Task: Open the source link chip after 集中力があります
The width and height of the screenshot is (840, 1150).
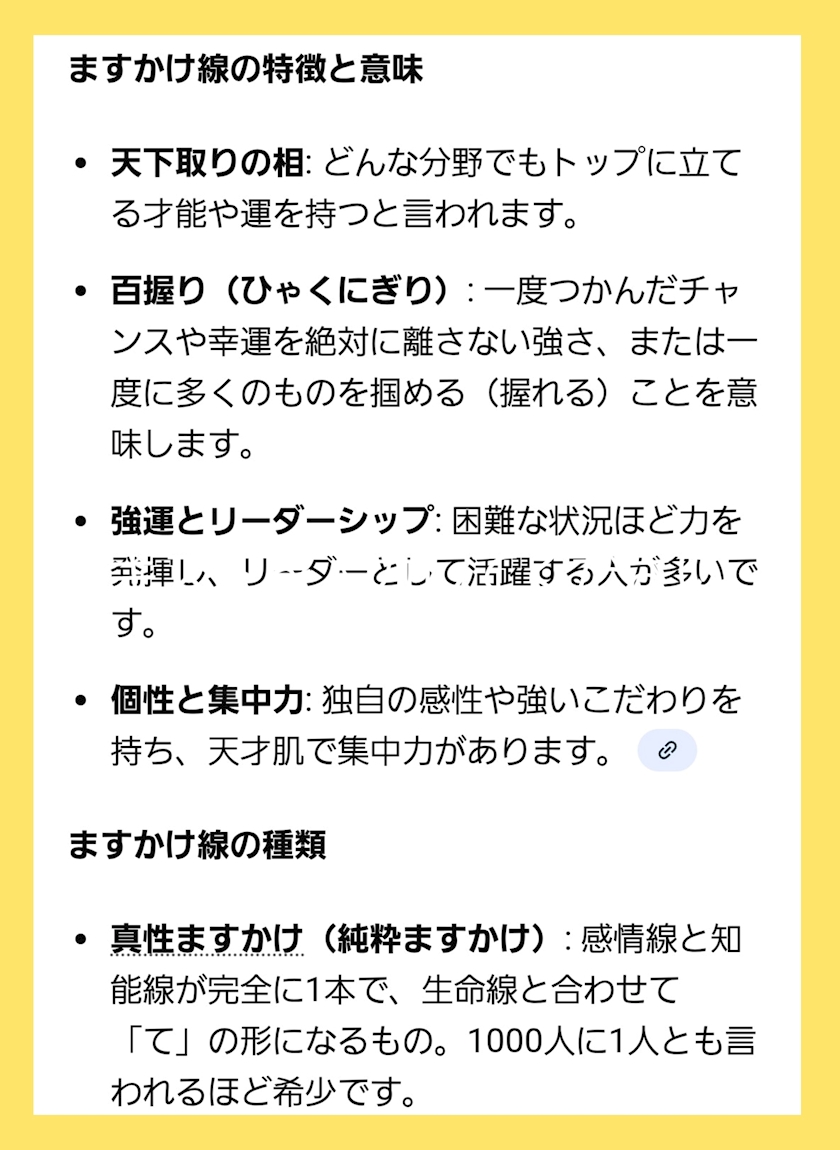Action: click(x=667, y=750)
